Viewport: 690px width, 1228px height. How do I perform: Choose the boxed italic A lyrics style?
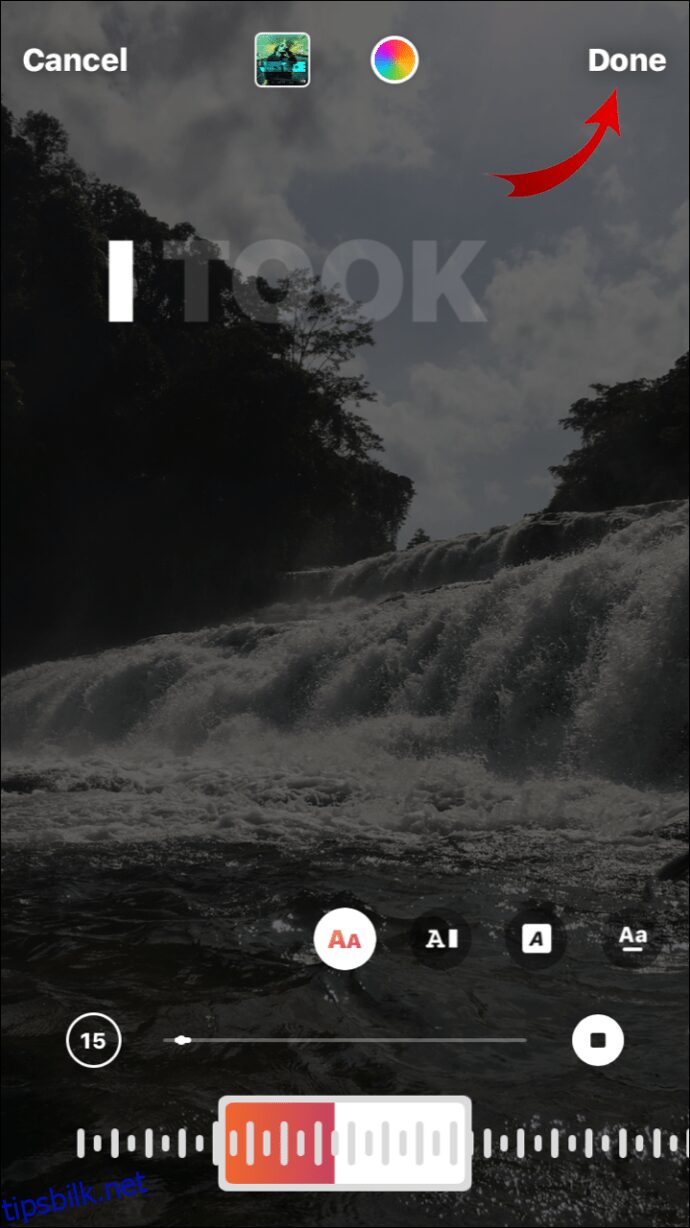(537, 939)
